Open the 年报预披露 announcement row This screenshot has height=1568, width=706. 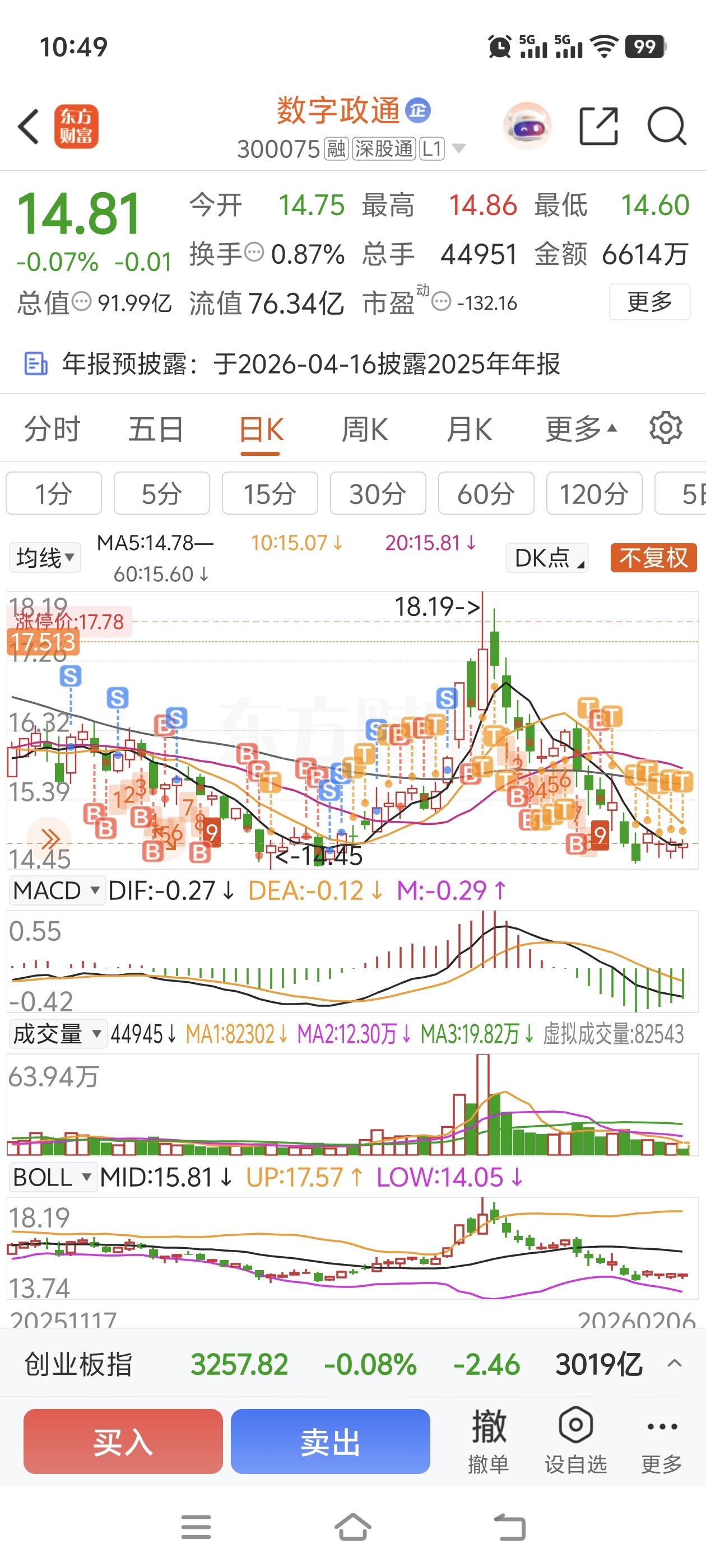[310, 364]
